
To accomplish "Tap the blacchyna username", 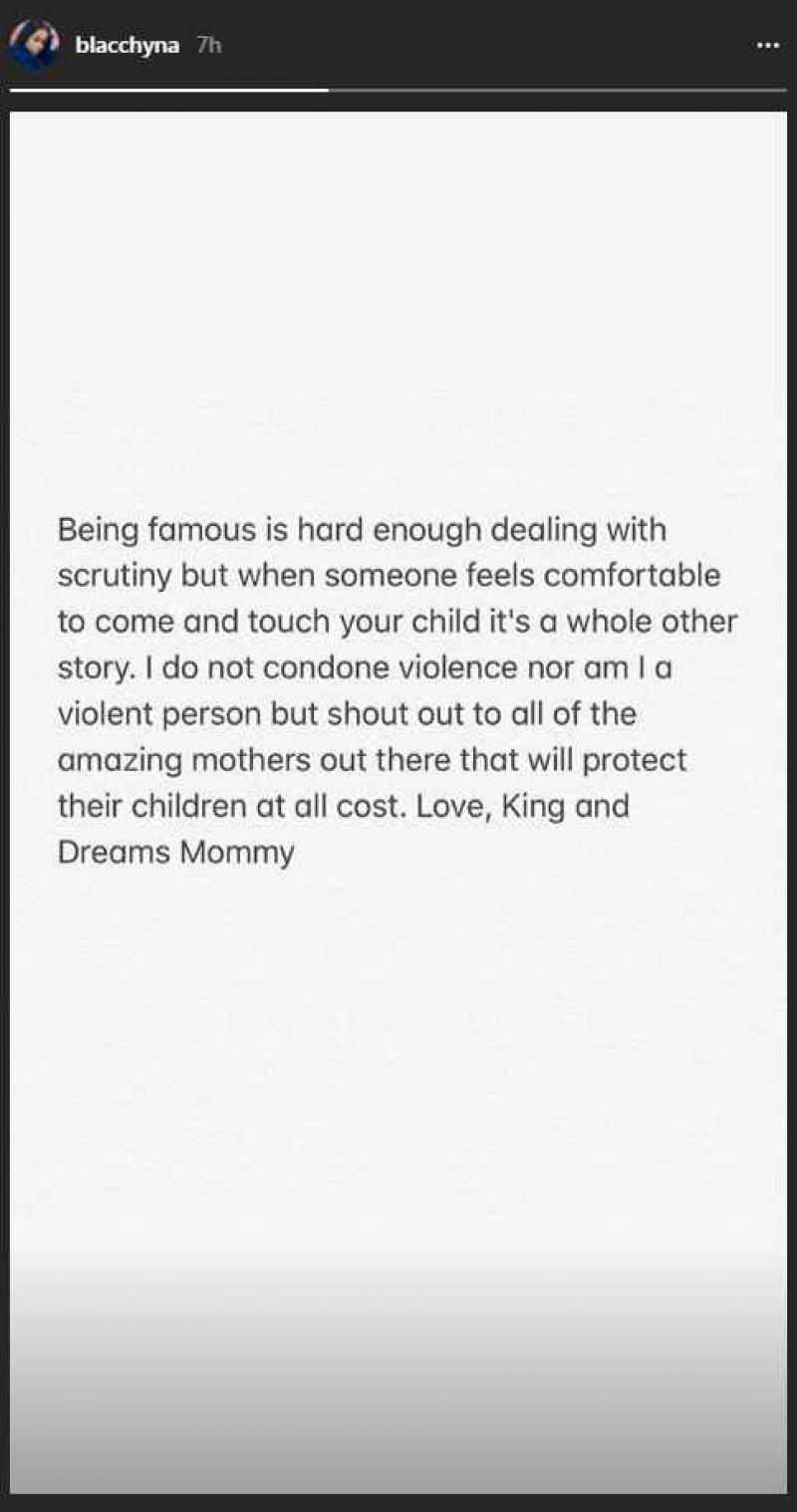I will pos(127,46).
